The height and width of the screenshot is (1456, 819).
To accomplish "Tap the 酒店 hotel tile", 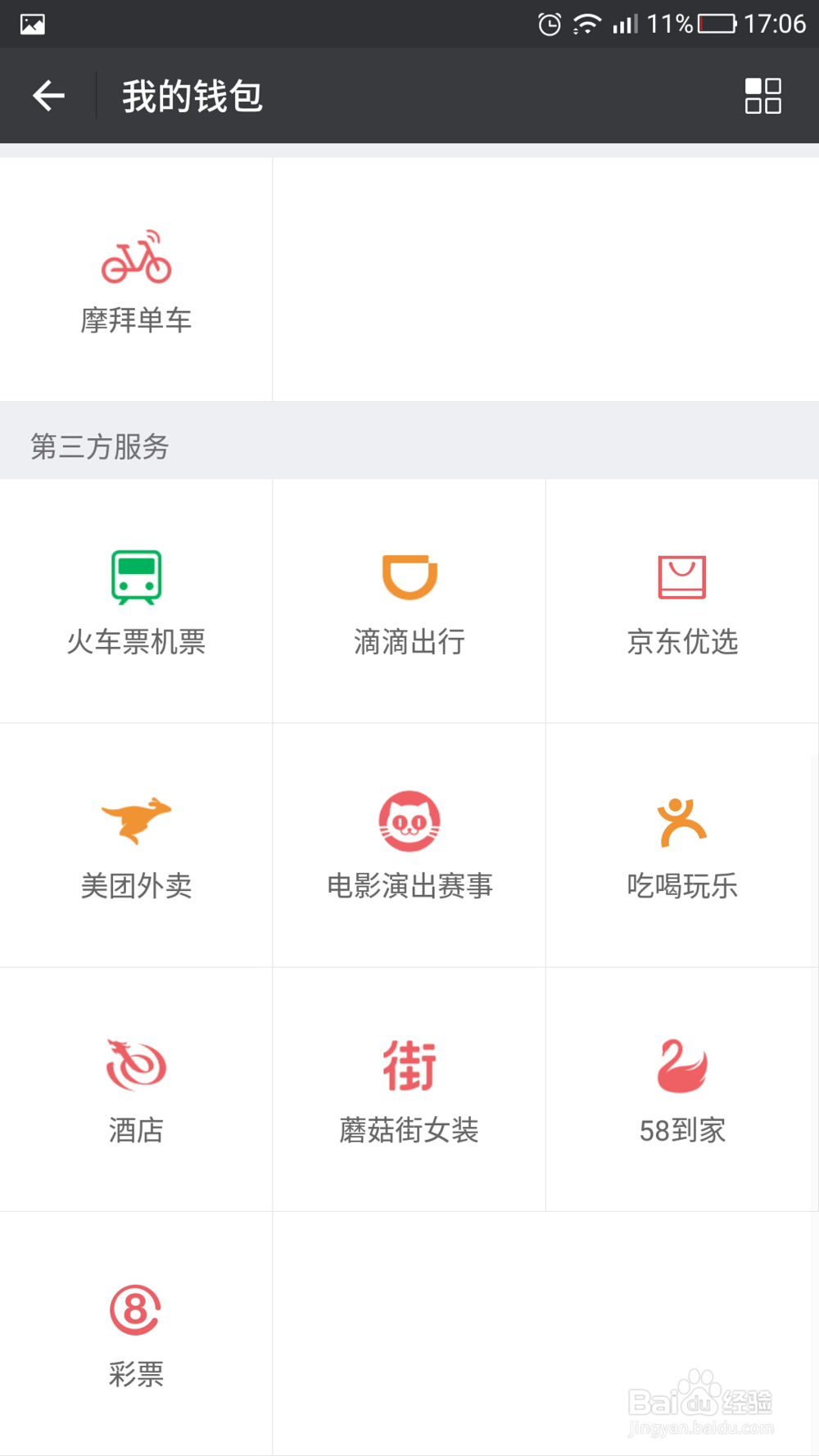I will [136, 1089].
